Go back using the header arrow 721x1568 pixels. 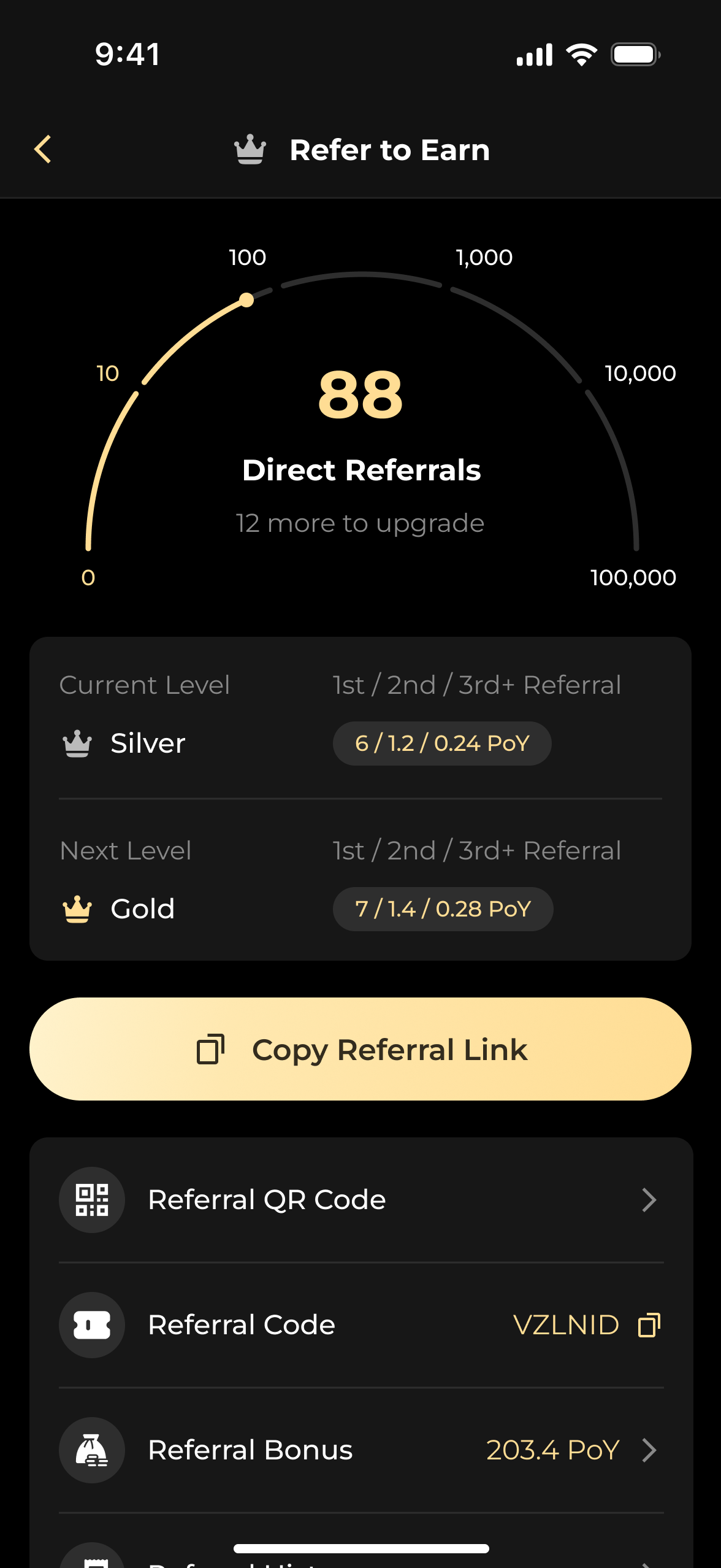point(43,149)
